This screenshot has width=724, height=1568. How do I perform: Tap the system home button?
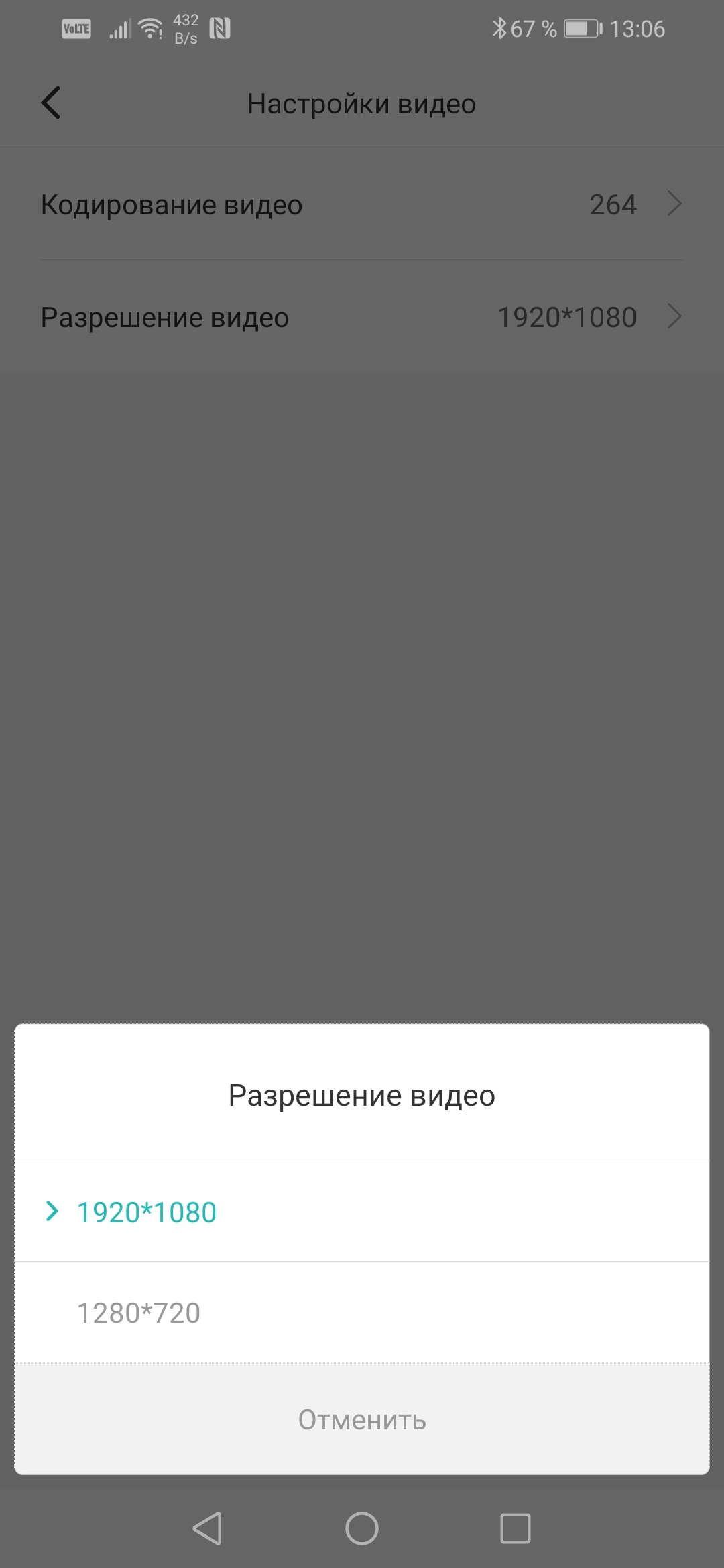[x=362, y=1528]
